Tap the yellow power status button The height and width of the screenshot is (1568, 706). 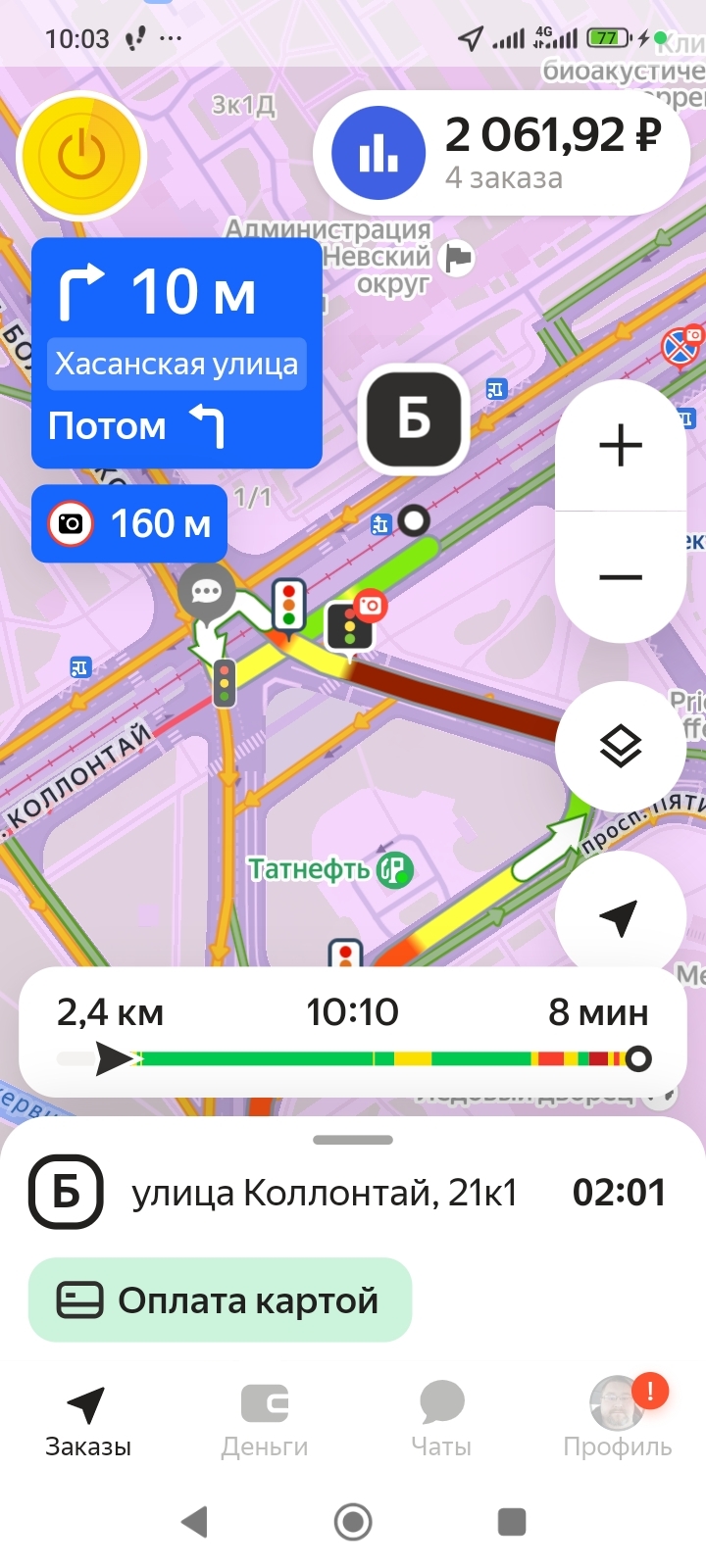click(x=81, y=156)
